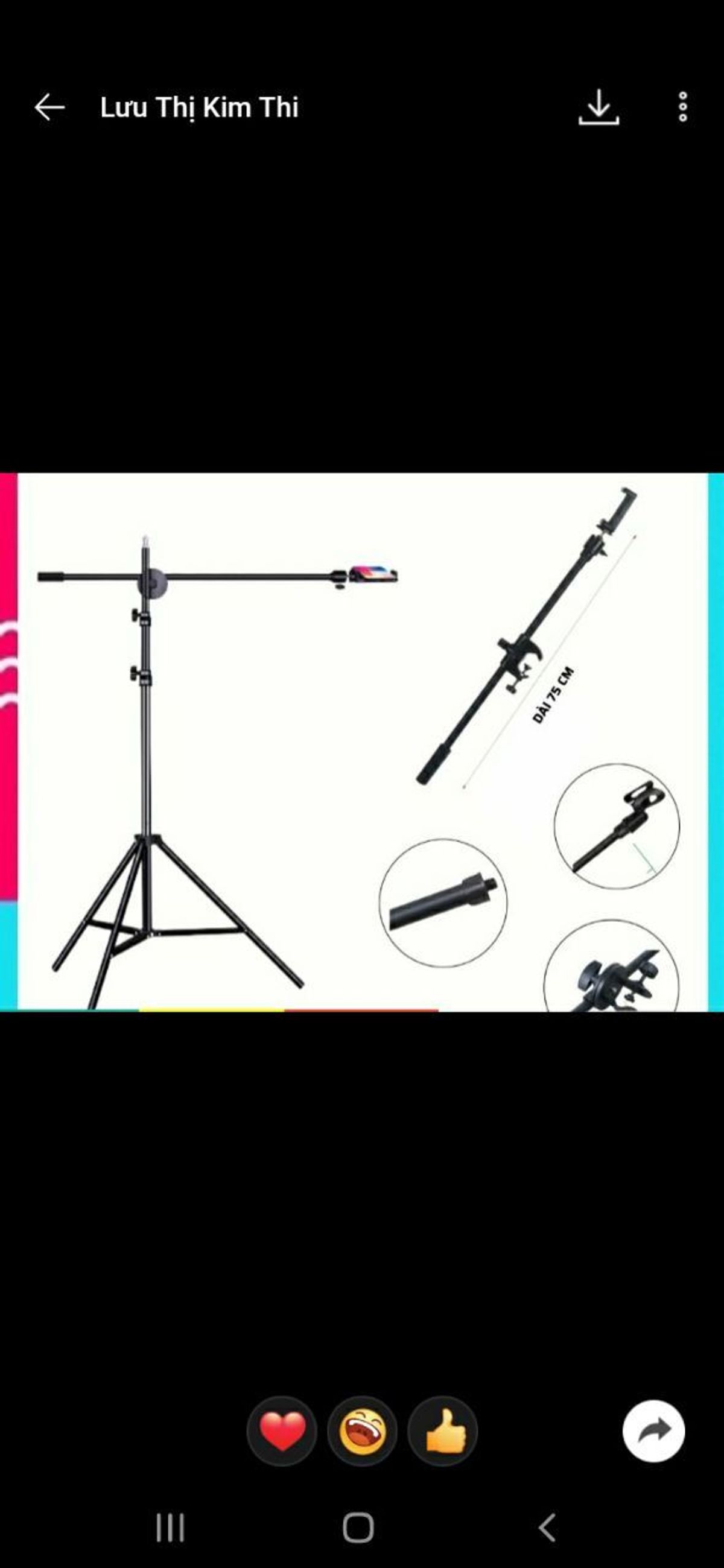Tap the system home button
Viewport: 724px width, 1568px height.
point(358,1527)
